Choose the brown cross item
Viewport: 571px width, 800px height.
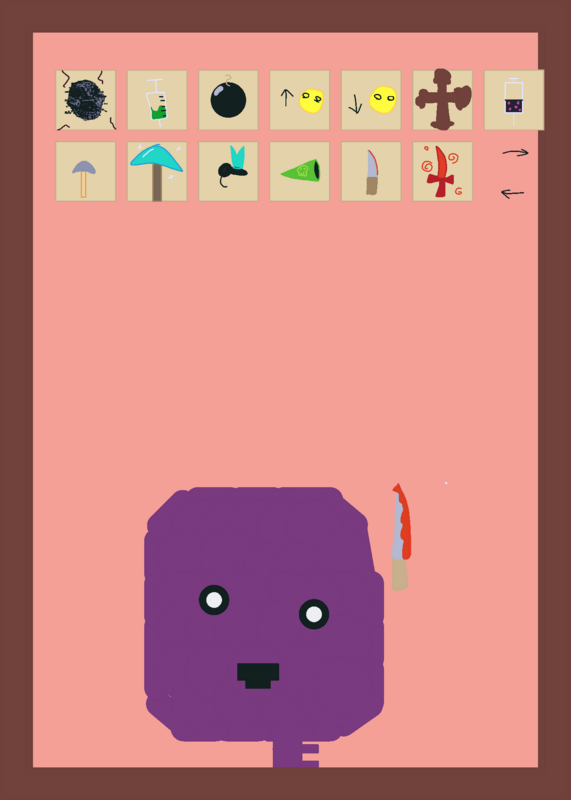[442, 100]
